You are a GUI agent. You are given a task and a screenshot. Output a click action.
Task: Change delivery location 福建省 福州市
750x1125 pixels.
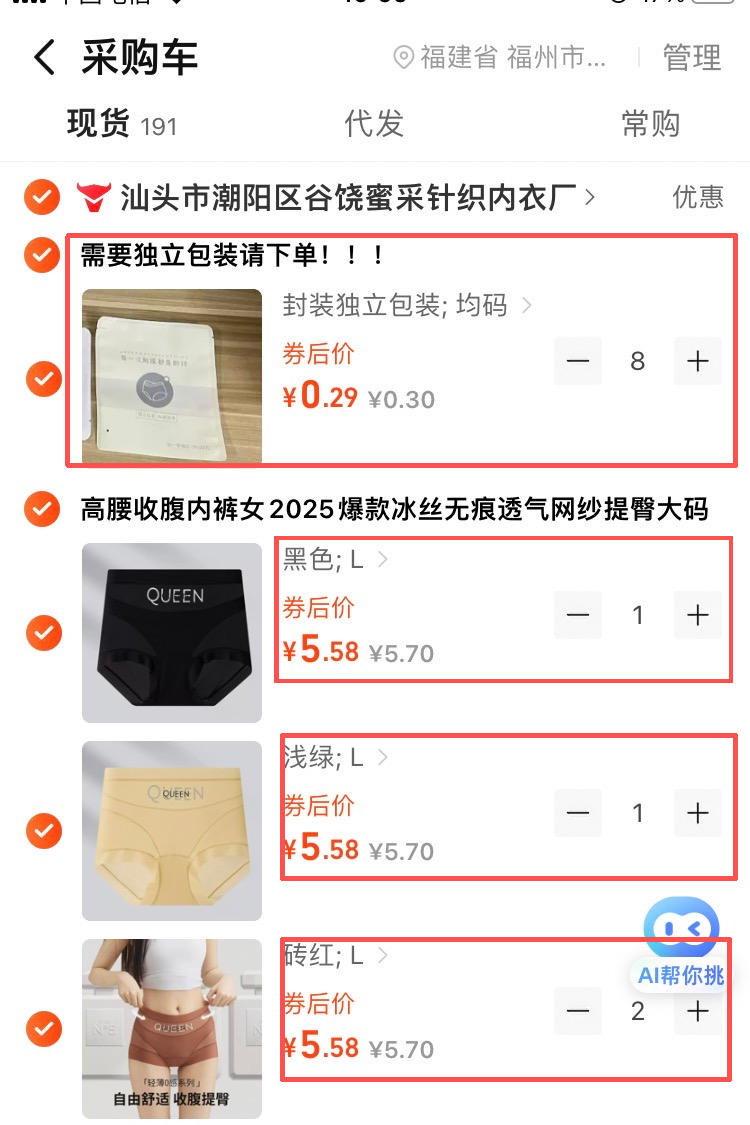coord(500,58)
